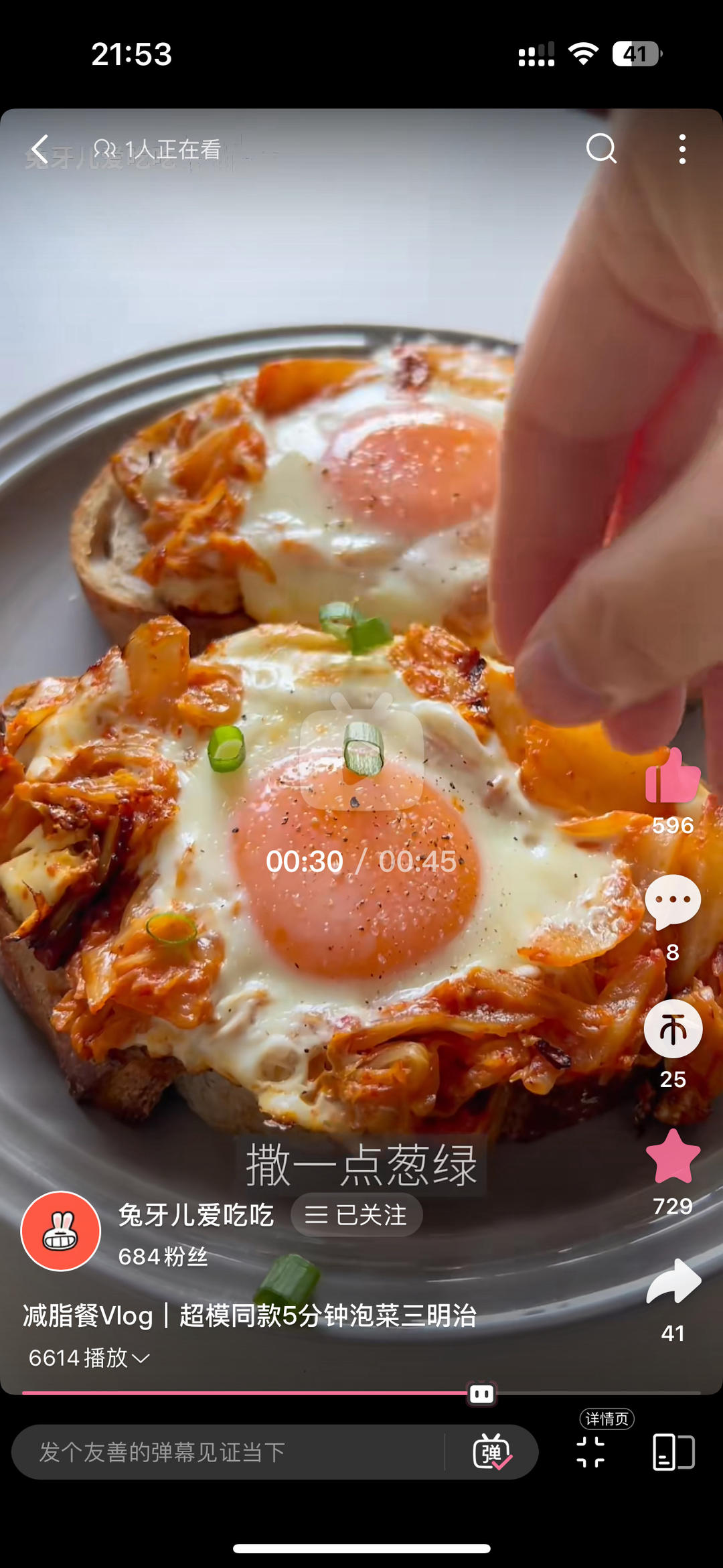The width and height of the screenshot is (723, 1568).
Task: Favorite the video with the star
Action: pyautogui.click(x=672, y=1157)
